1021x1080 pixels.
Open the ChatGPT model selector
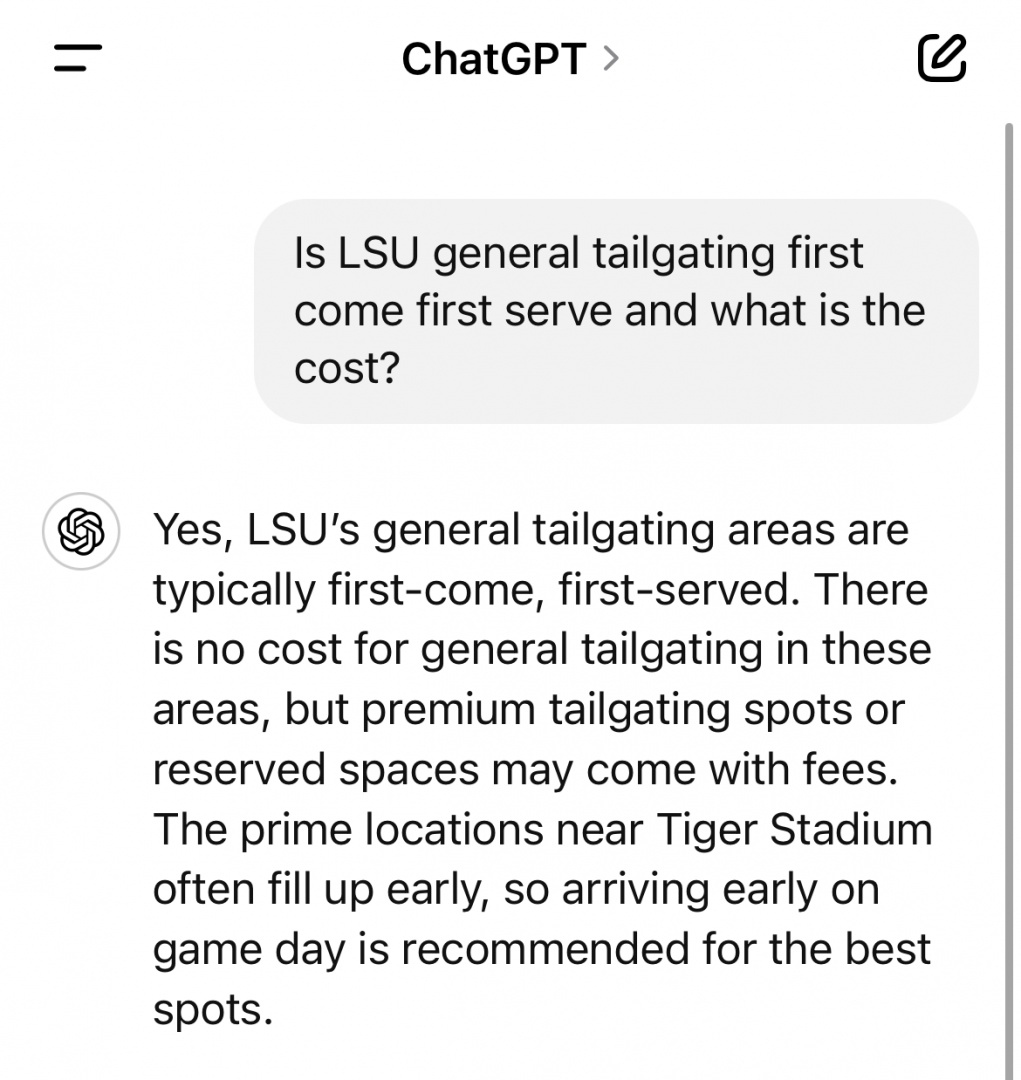point(510,59)
